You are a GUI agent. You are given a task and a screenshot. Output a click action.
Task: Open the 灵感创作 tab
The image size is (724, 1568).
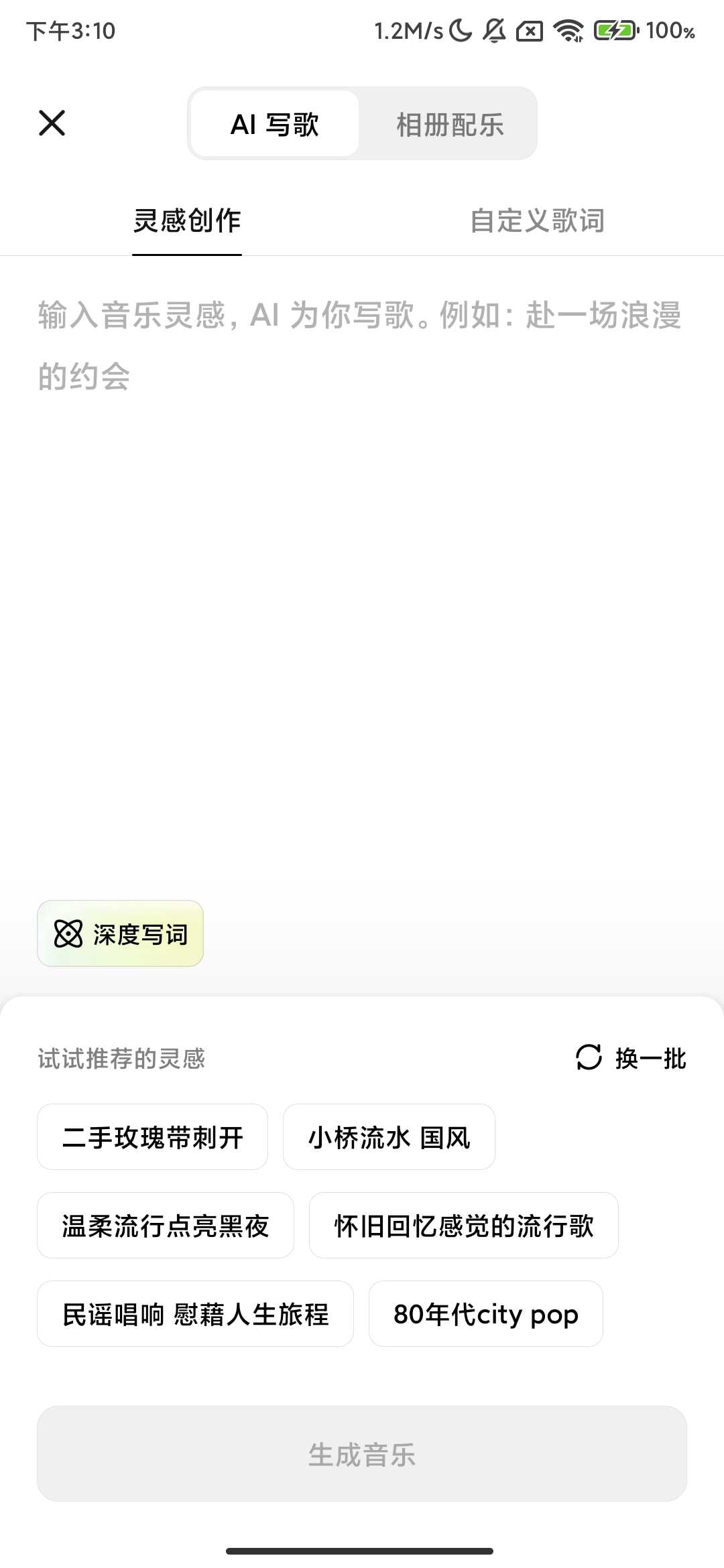187,220
